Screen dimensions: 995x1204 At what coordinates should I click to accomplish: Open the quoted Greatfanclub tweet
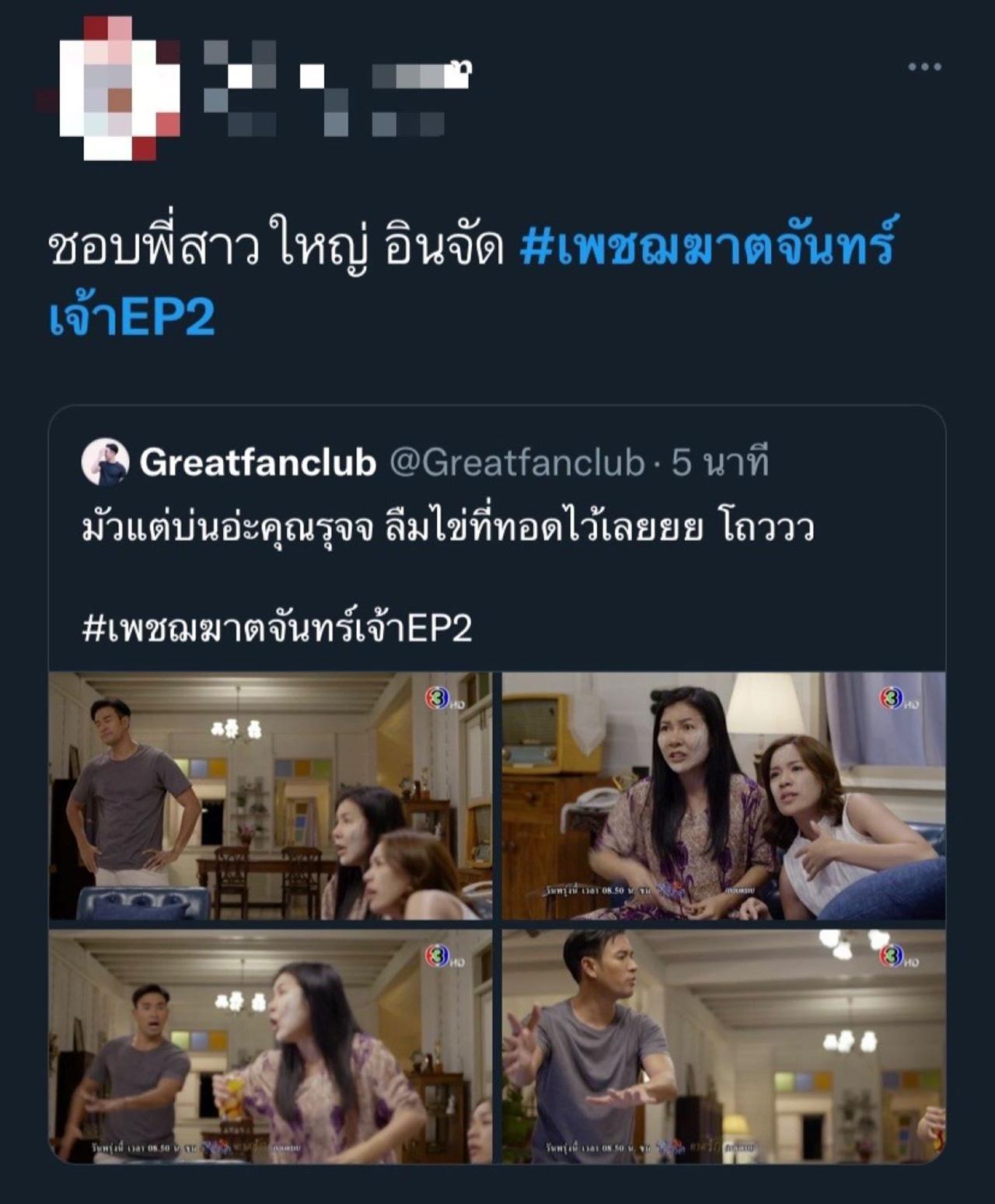coord(497,529)
